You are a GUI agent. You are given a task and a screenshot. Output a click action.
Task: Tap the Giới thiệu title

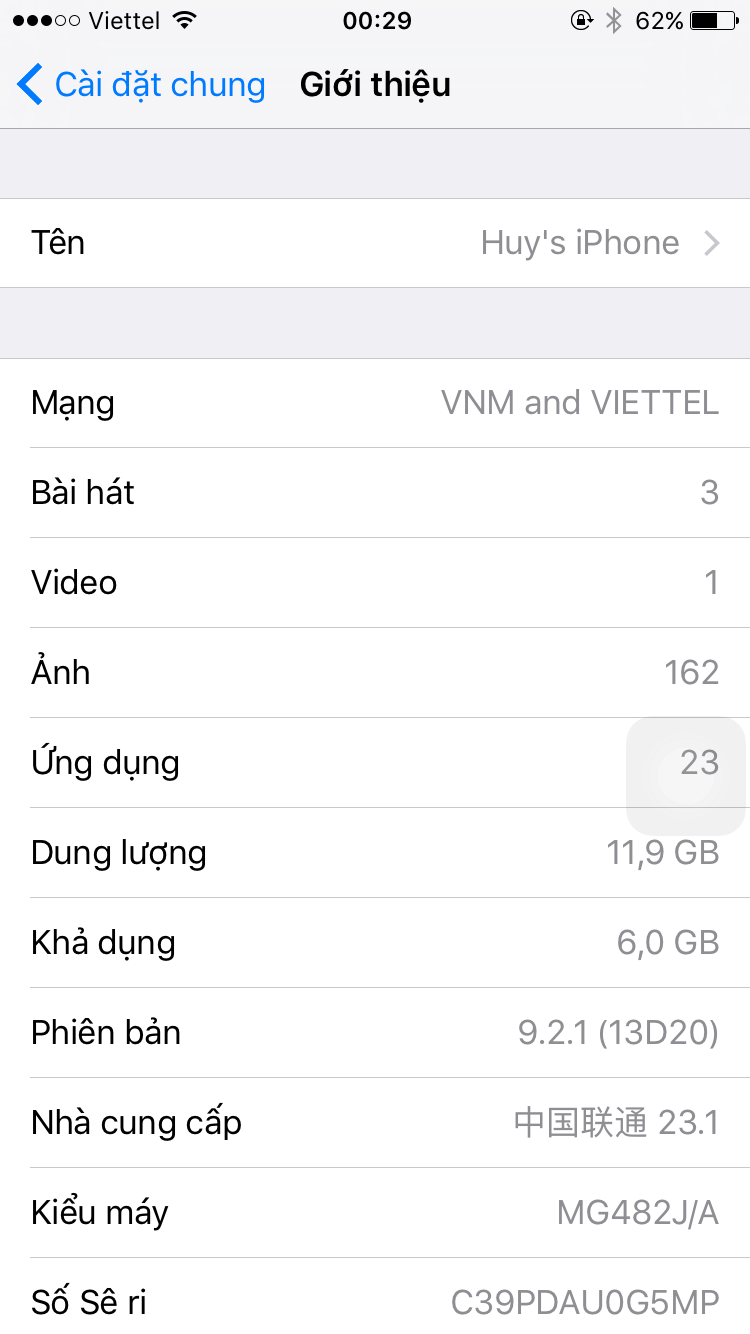click(x=375, y=84)
